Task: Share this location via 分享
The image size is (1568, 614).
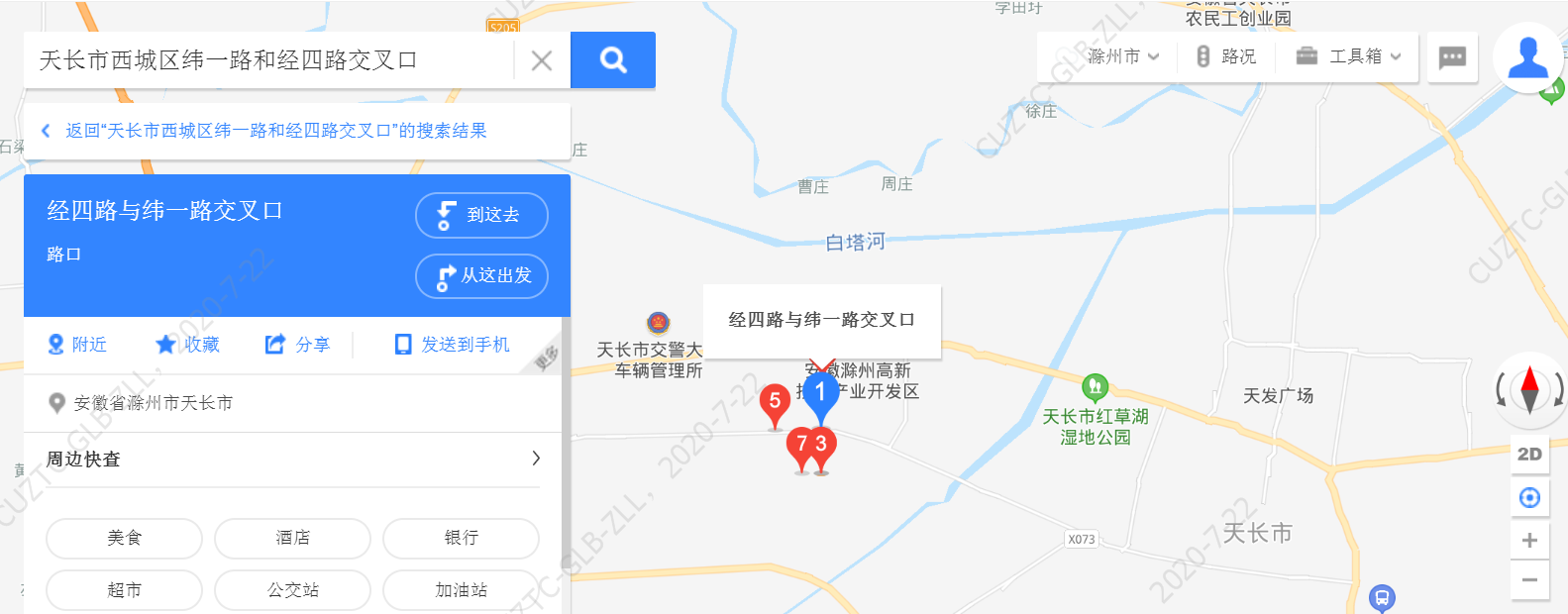Action: click(x=298, y=345)
